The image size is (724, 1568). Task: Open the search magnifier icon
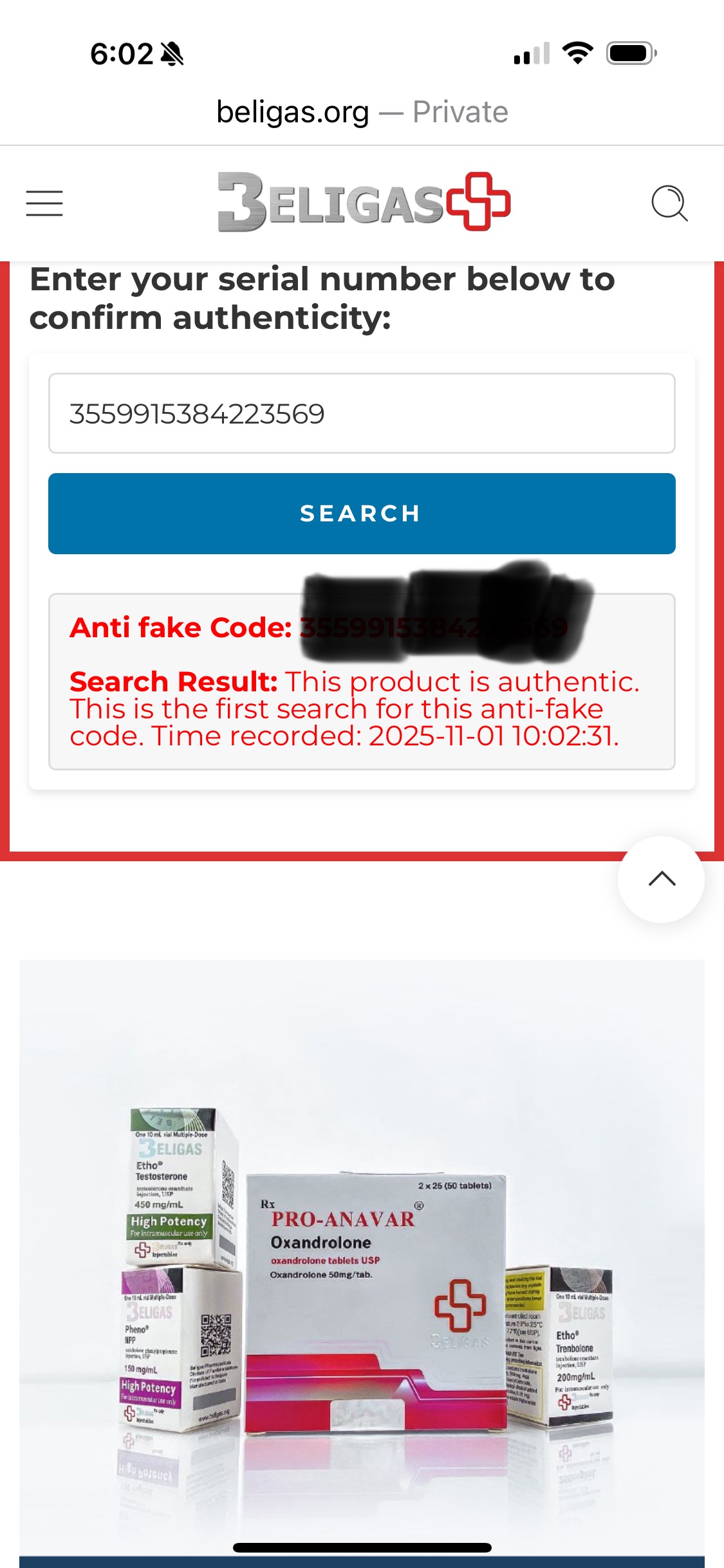[669, 203]
